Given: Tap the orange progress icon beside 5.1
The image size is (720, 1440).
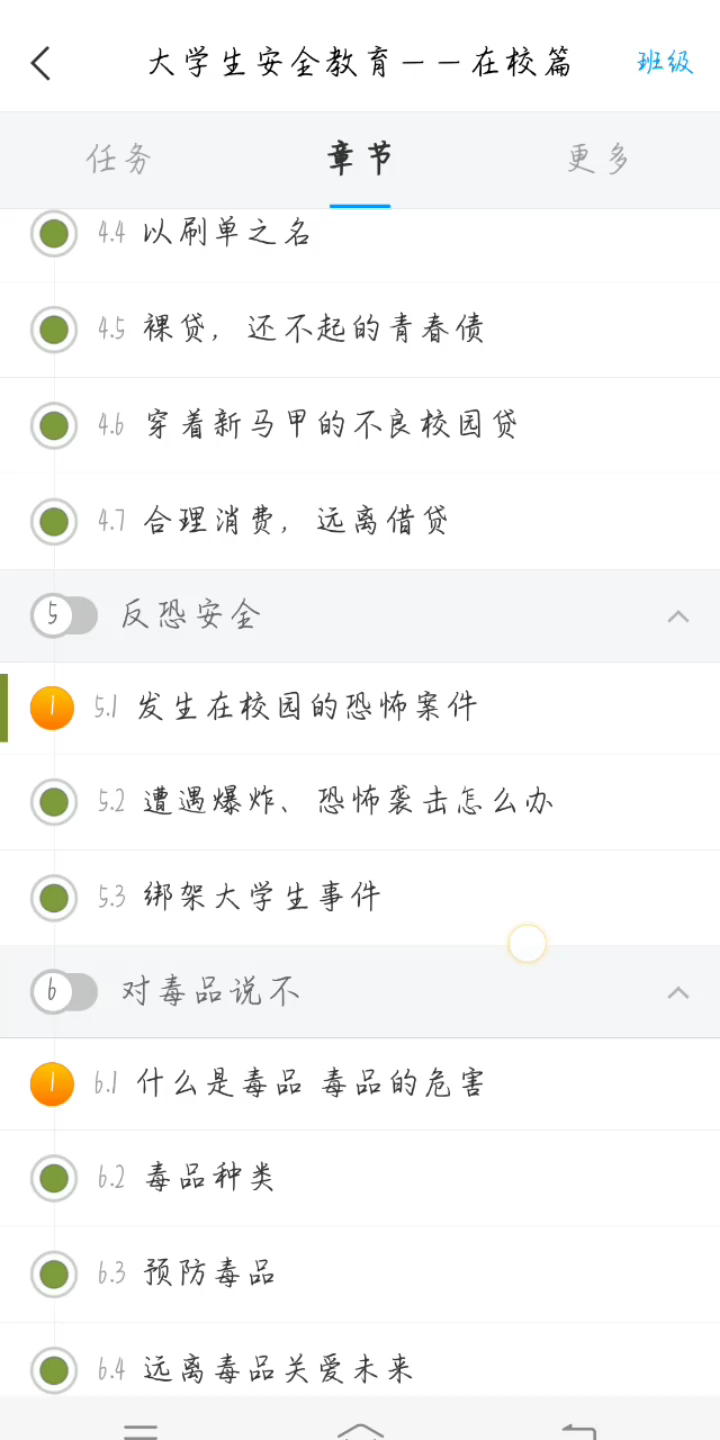Looking at the screenshot, I should click(x=52, y=707).
